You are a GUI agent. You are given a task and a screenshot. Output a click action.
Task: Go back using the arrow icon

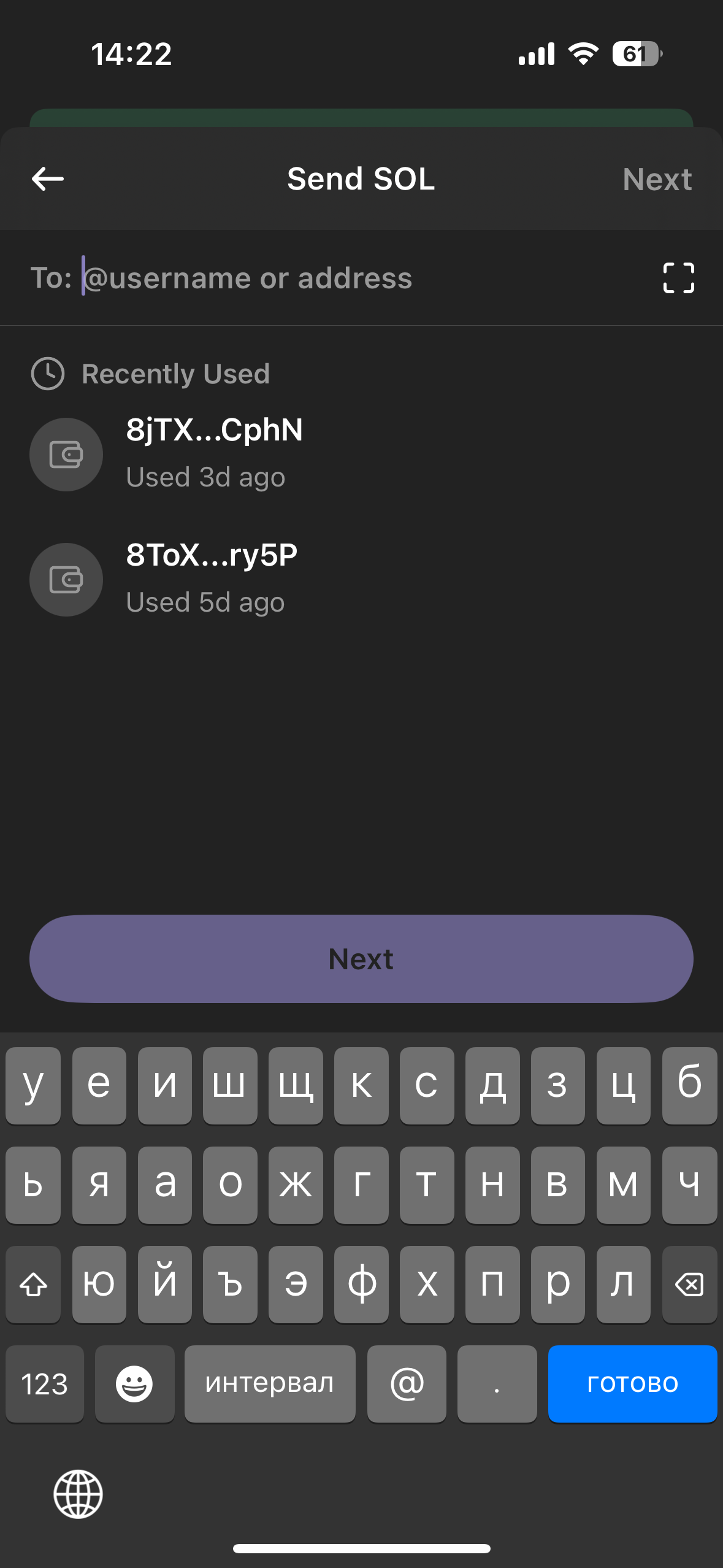(48, 179)
